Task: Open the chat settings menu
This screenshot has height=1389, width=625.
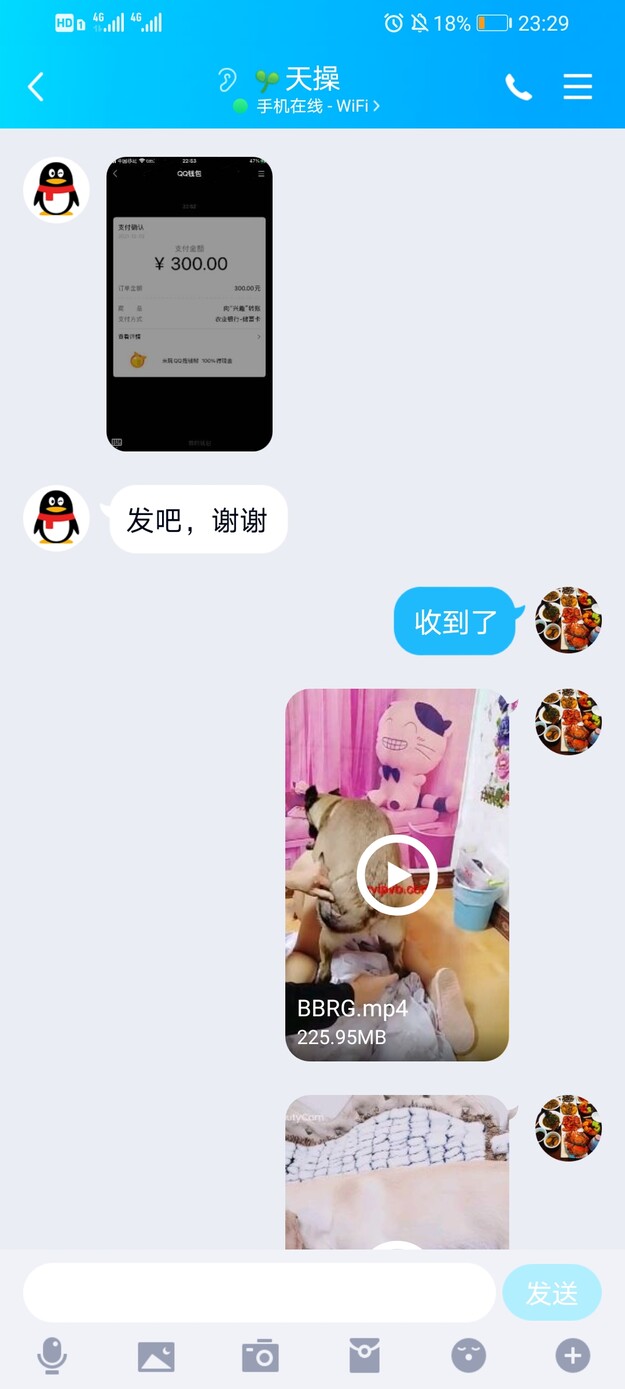Action: (x=578, y=87)
